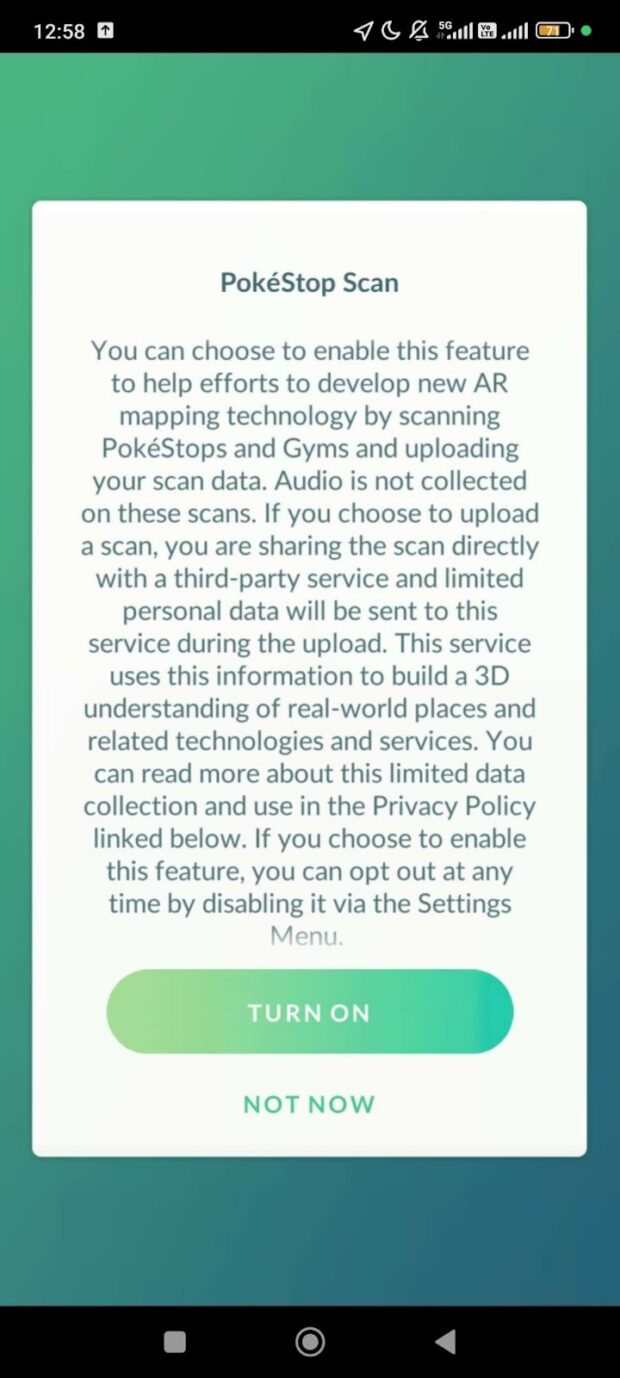The width and height of the screenshot is (620, 1378).
Task: Open the recent apps view
Action: (x=174, y=1341)
